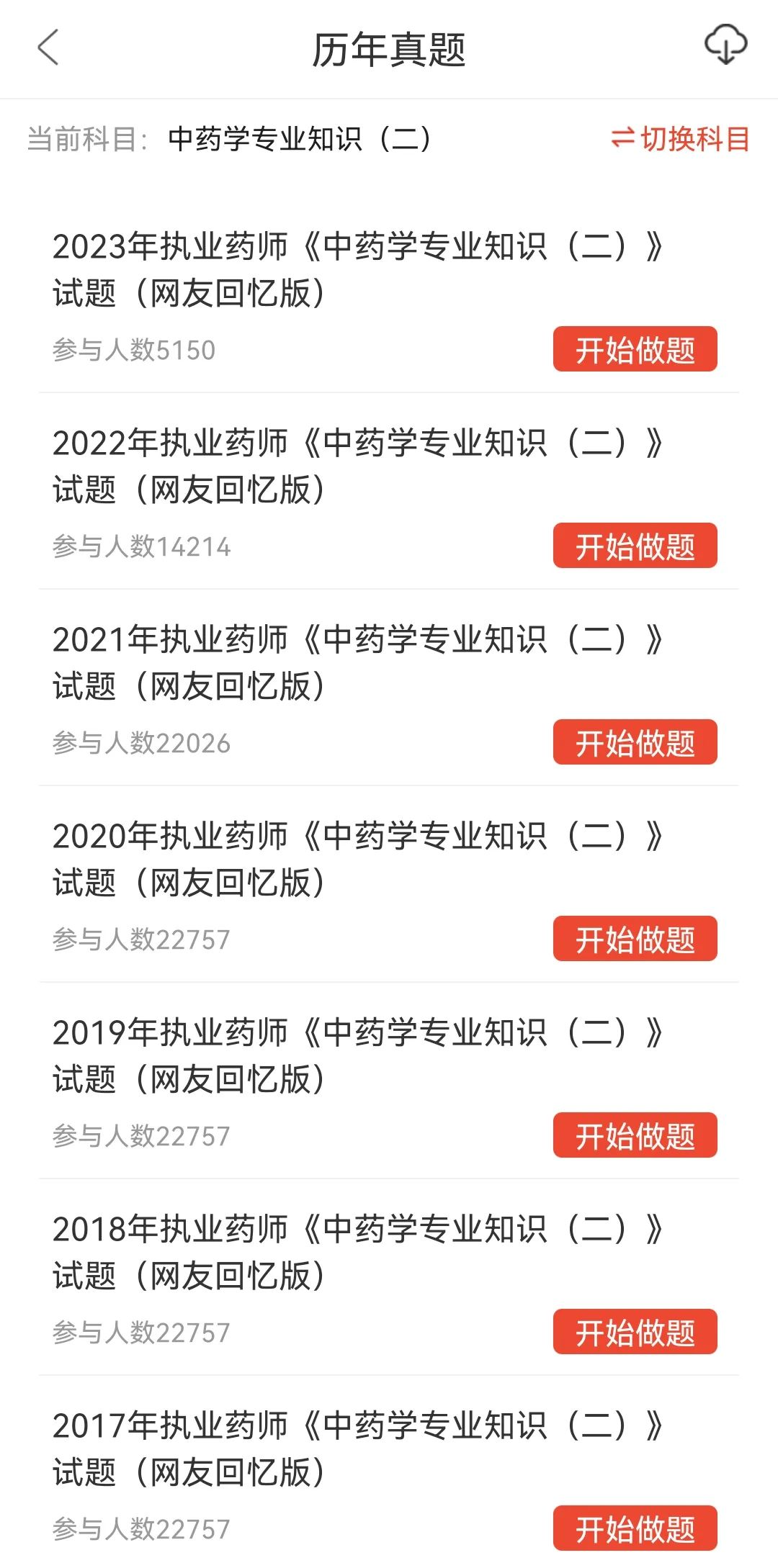This screenshot has width=778, height=1568.
Task: Start the 2022 exam with 开始做题
Action: click(635, 546)
